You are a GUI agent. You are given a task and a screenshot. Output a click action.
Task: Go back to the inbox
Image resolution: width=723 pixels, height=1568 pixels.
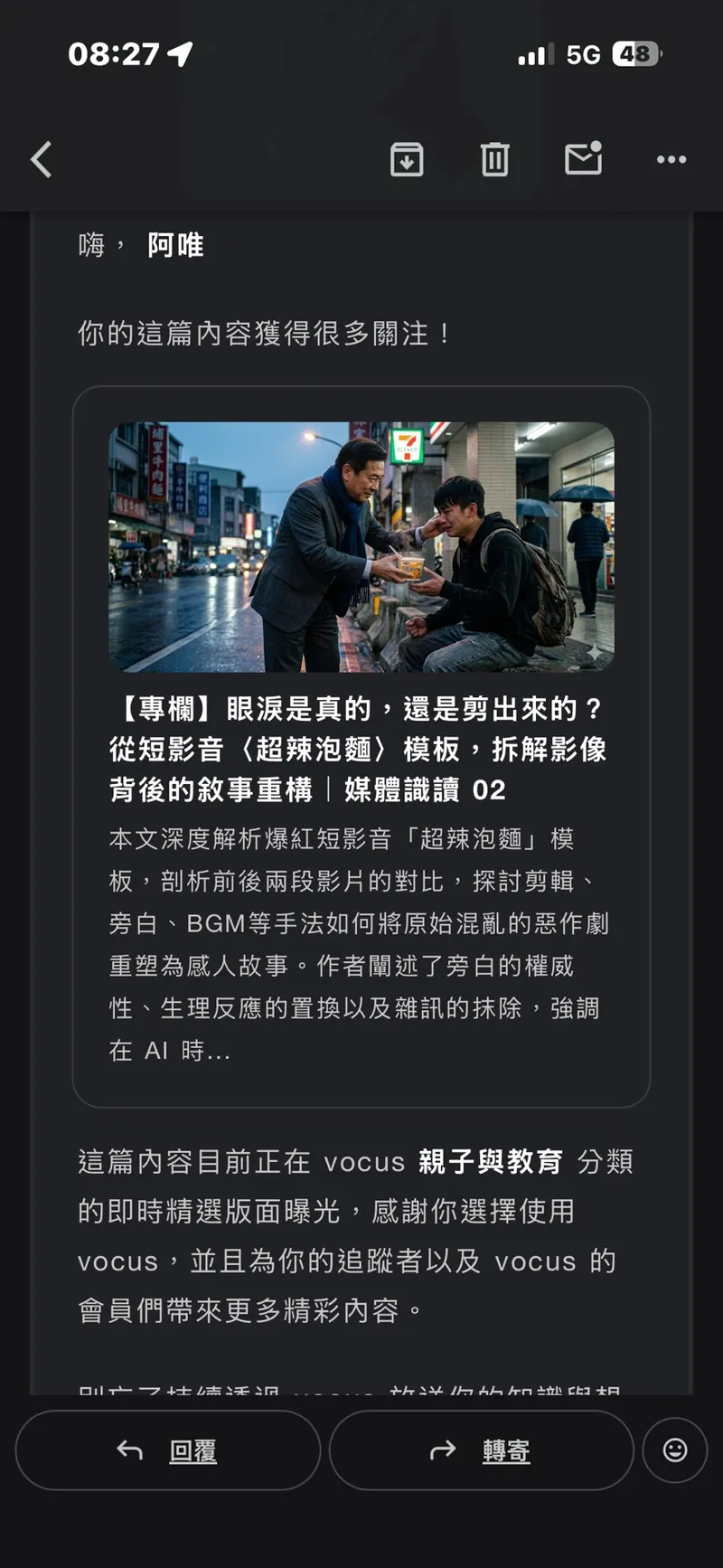(42, 160)
